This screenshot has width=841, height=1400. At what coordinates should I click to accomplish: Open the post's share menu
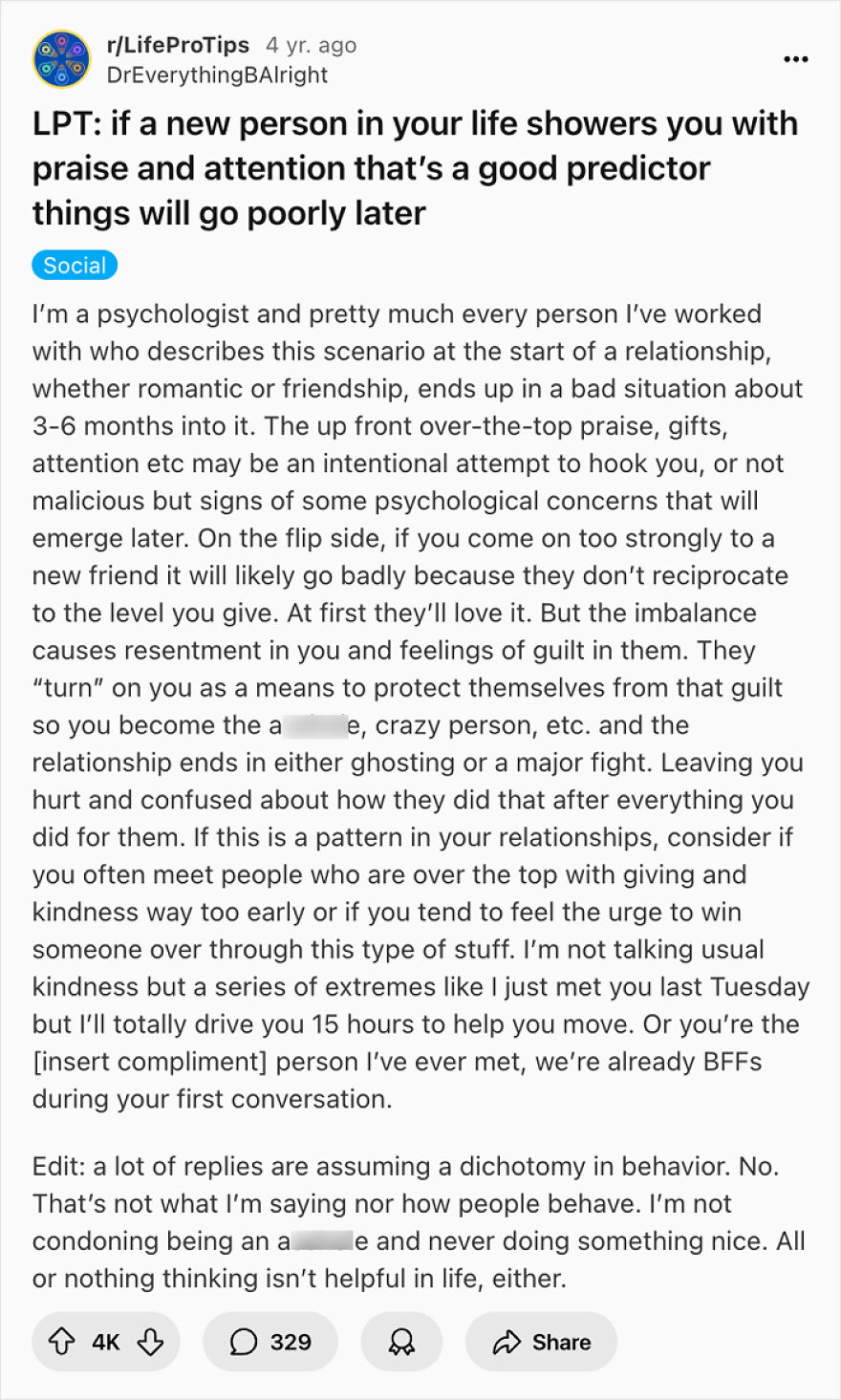coord(541,1342)
